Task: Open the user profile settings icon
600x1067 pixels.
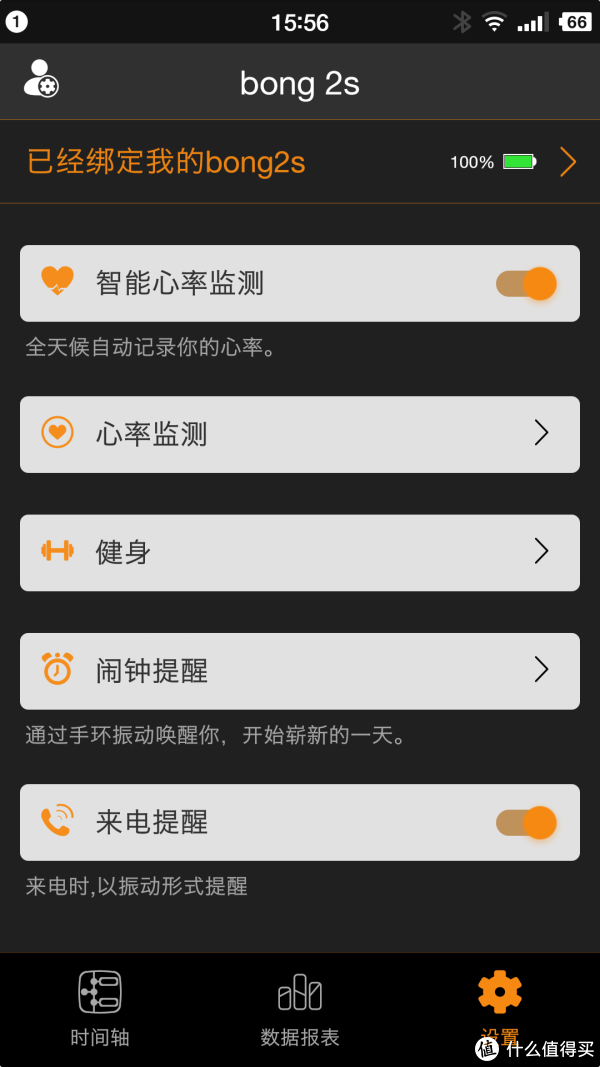Action: coord(41,80)
